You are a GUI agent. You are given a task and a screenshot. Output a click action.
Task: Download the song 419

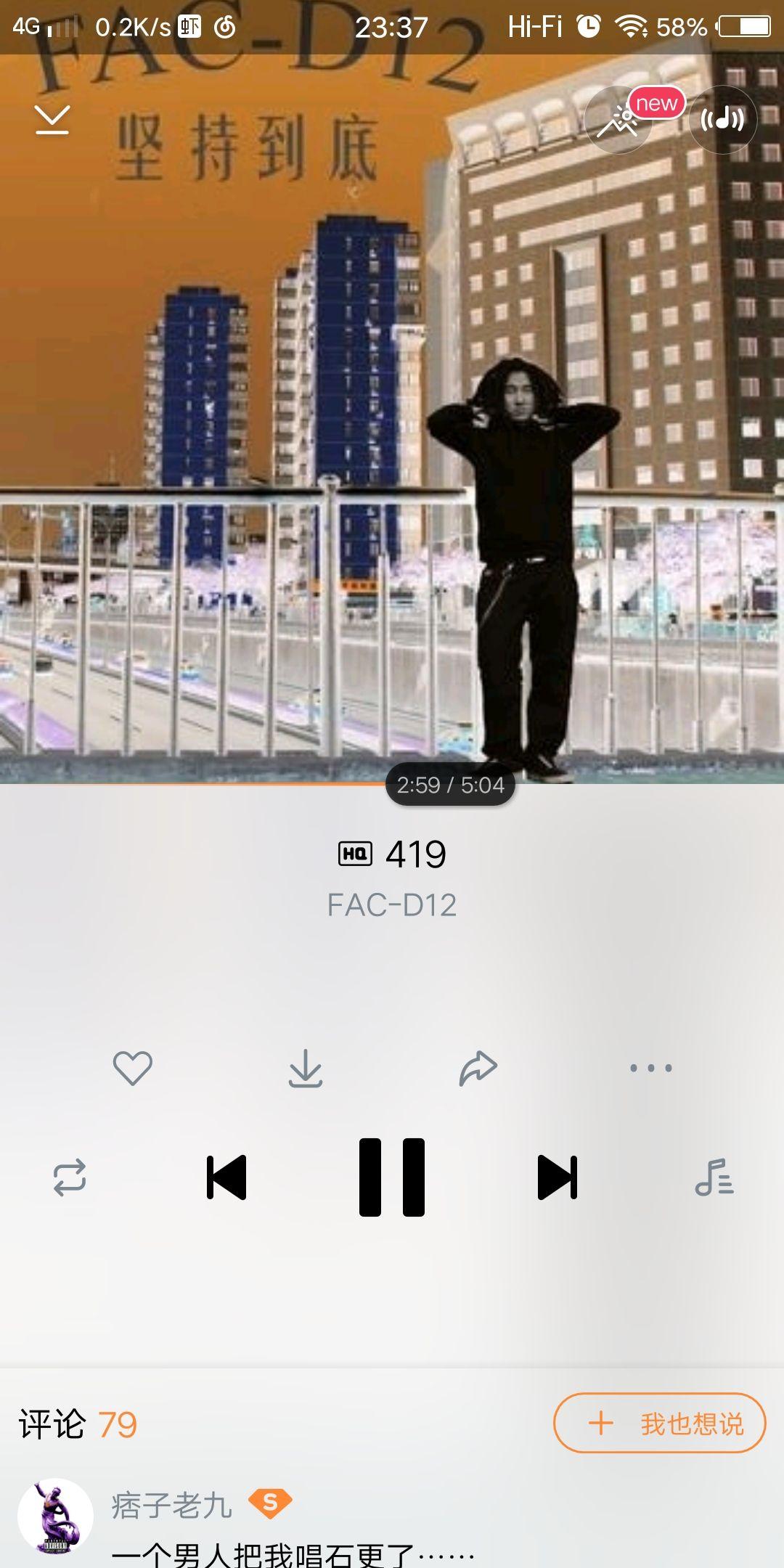[304, 1066]
